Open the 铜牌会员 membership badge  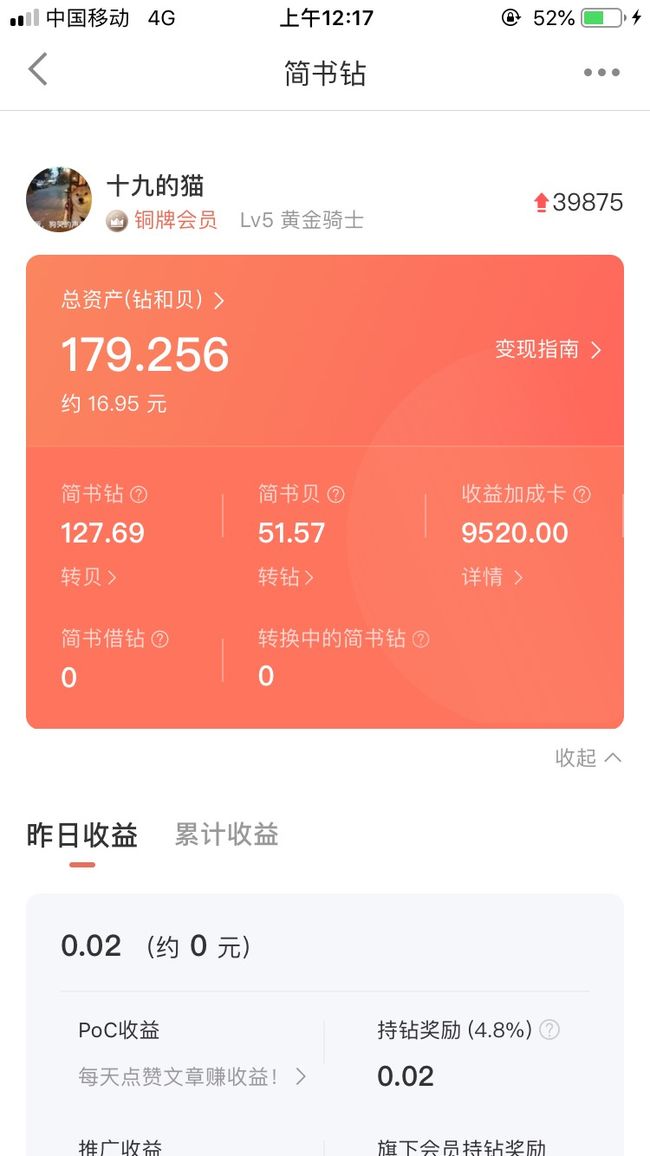tap(161, 220)
